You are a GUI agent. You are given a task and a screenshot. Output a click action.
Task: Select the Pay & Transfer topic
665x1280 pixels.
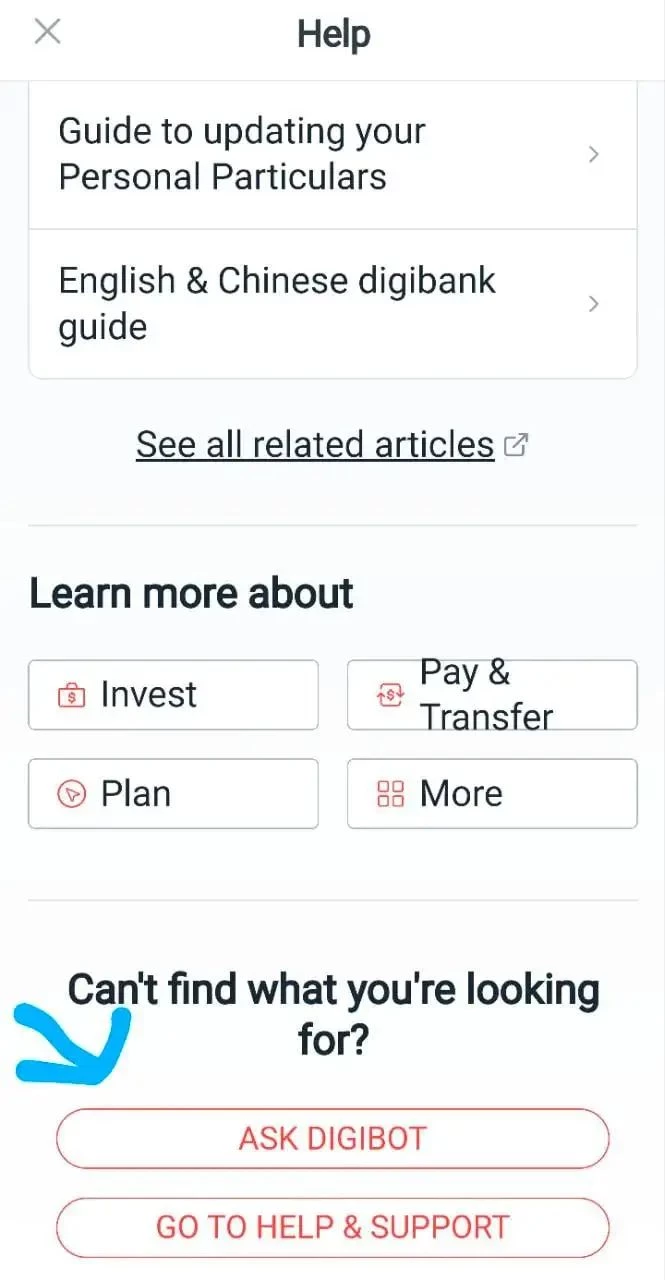click(491, 694)
